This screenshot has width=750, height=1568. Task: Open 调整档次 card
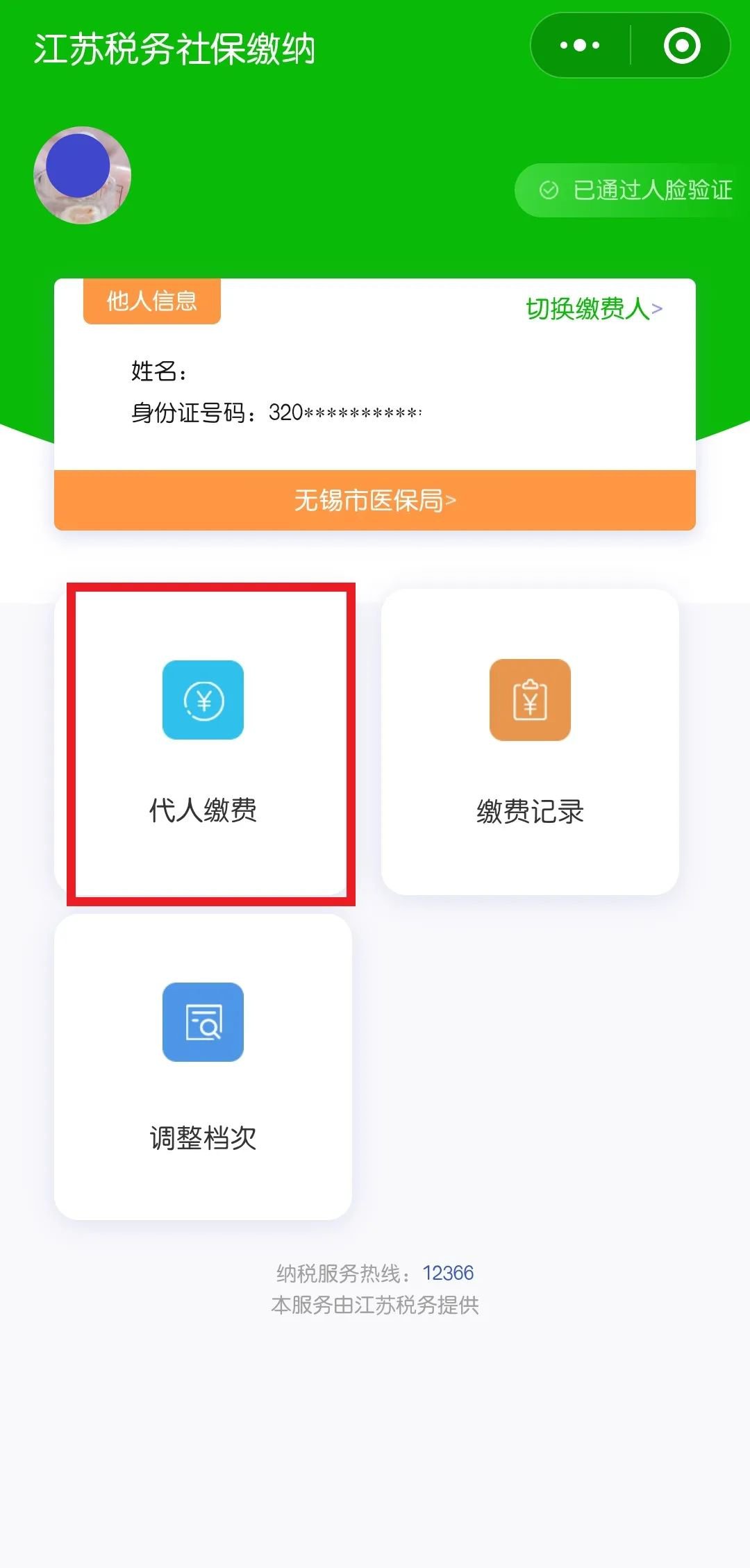click(x=203, y=1066)
